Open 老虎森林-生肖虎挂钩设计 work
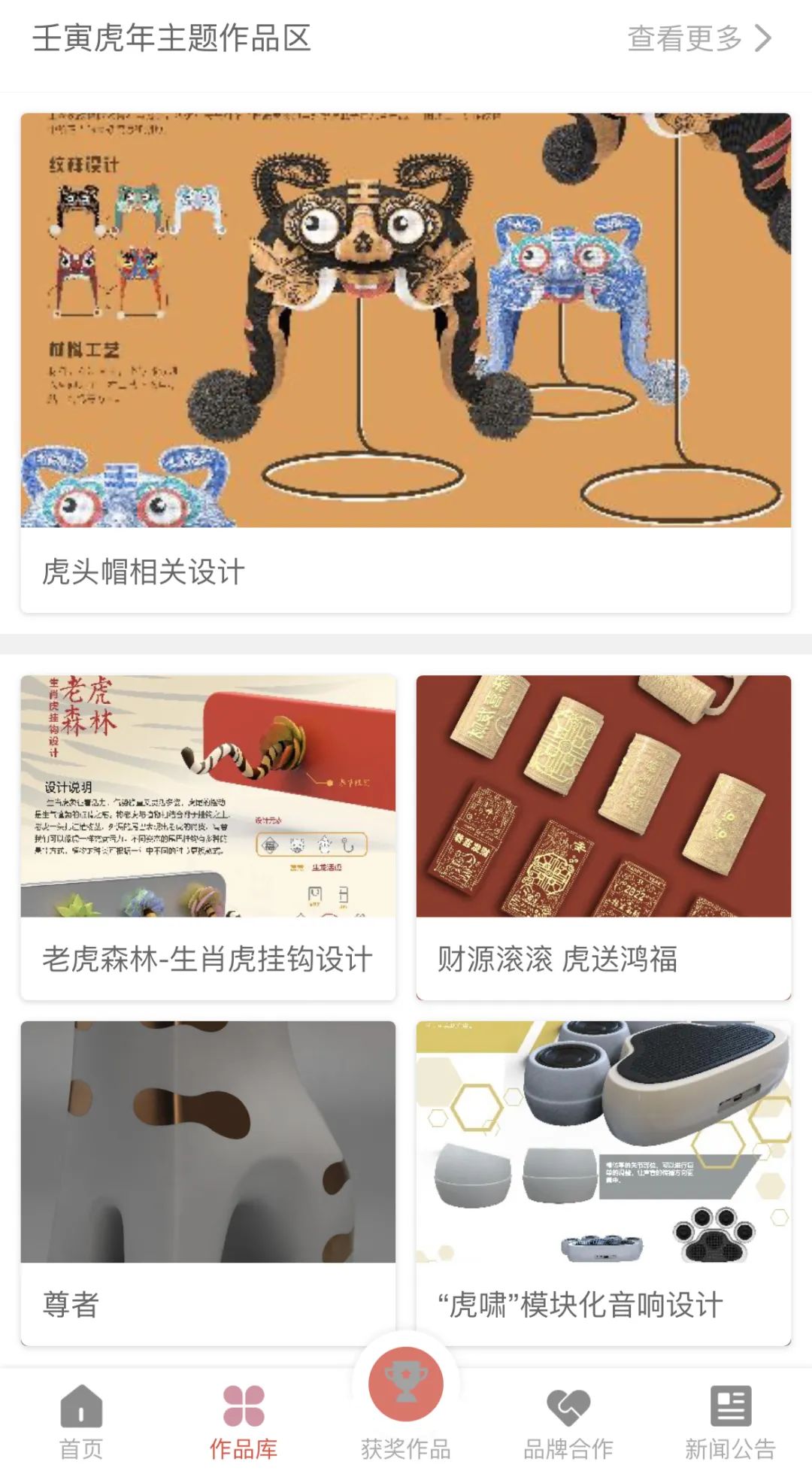The width and height of the screenshot is (812, 1480). (208, 836)
